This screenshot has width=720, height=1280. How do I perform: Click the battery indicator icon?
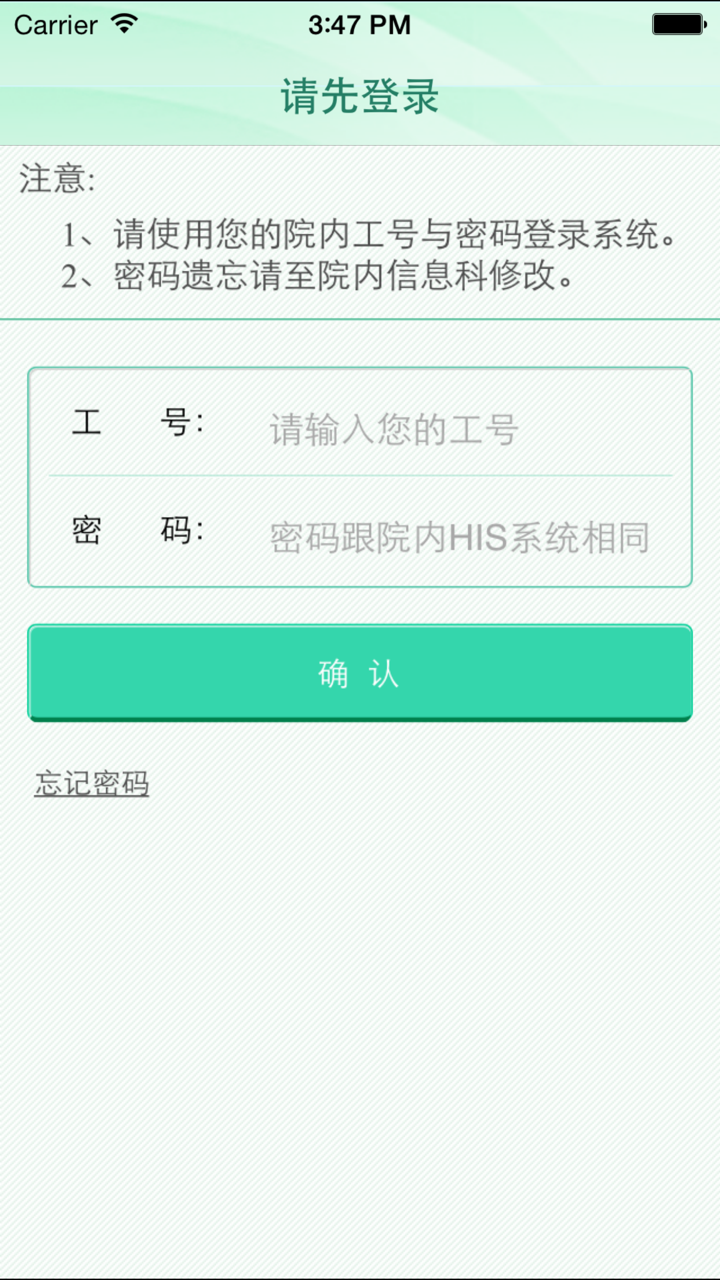676,24
